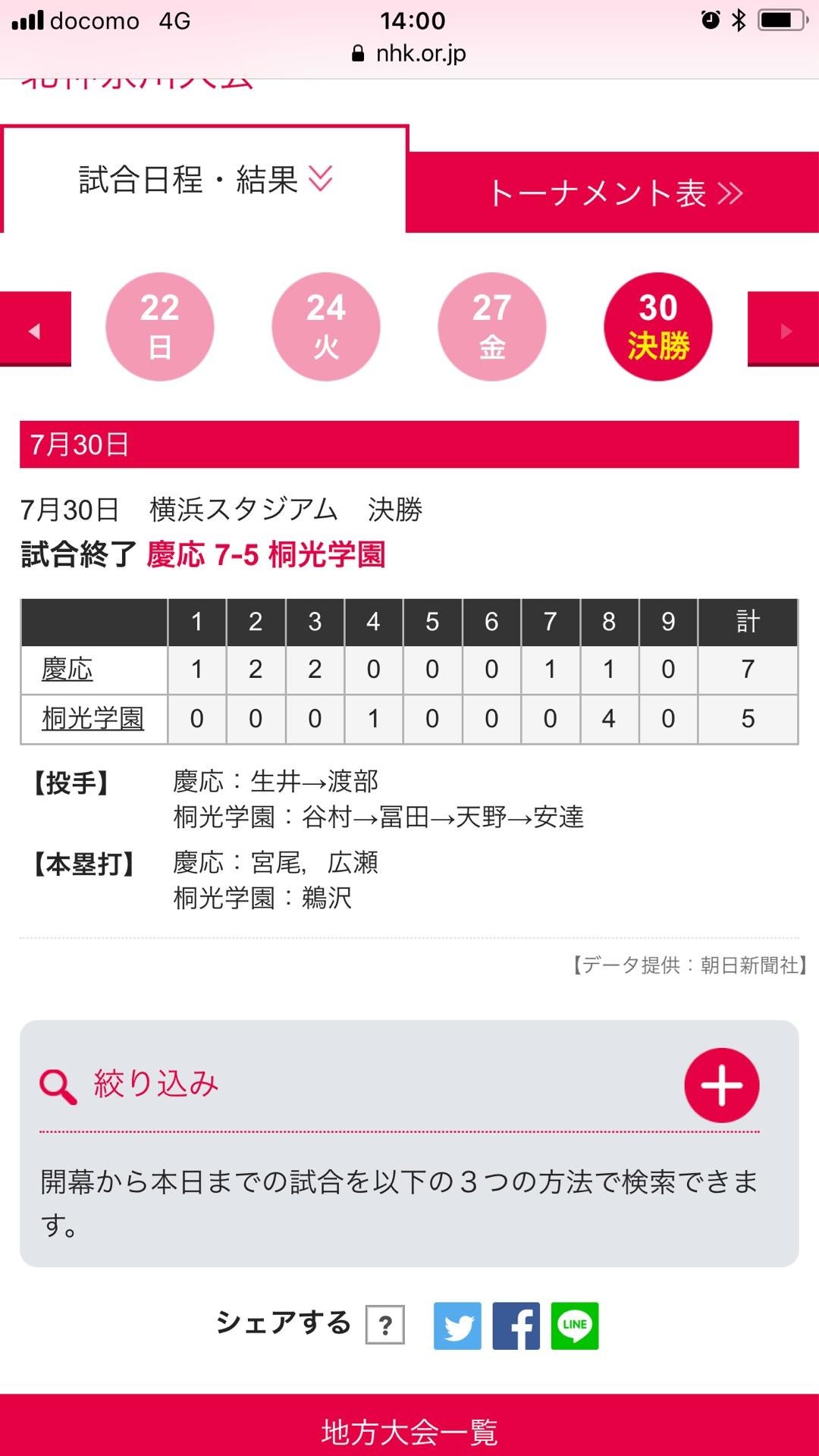
Task: Open the 桐光学園 team page link
Action: pos(93,719)
